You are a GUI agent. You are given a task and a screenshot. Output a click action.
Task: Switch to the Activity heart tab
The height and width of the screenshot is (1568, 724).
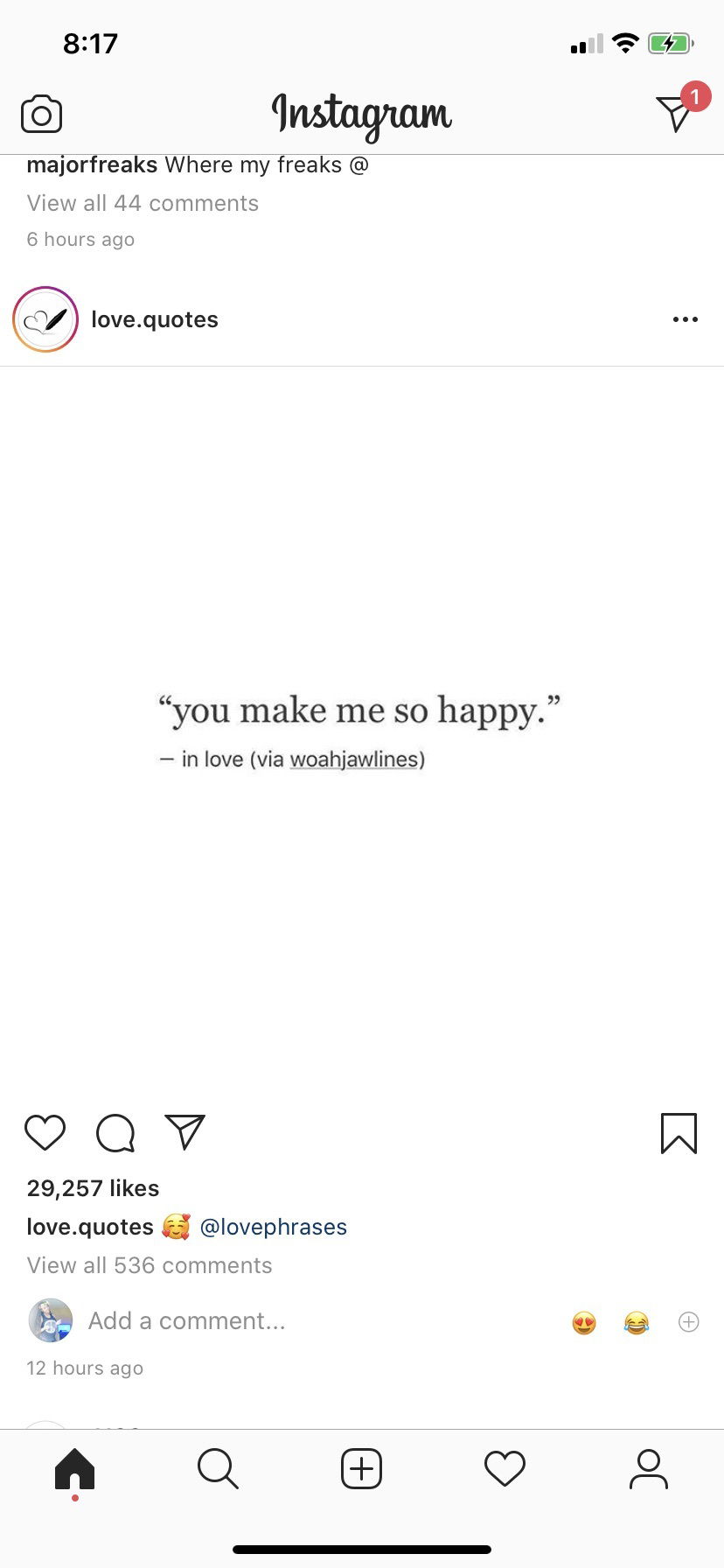(505, 1469)
